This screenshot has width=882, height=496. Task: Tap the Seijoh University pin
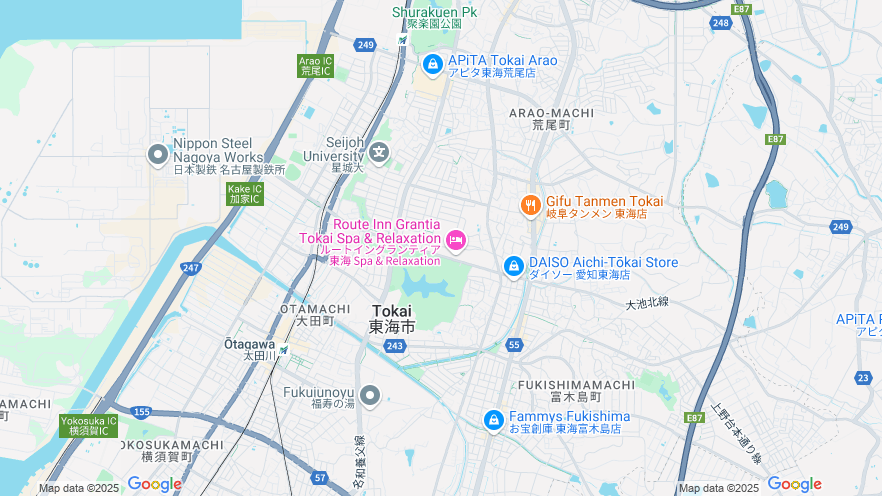coord(379,153)
